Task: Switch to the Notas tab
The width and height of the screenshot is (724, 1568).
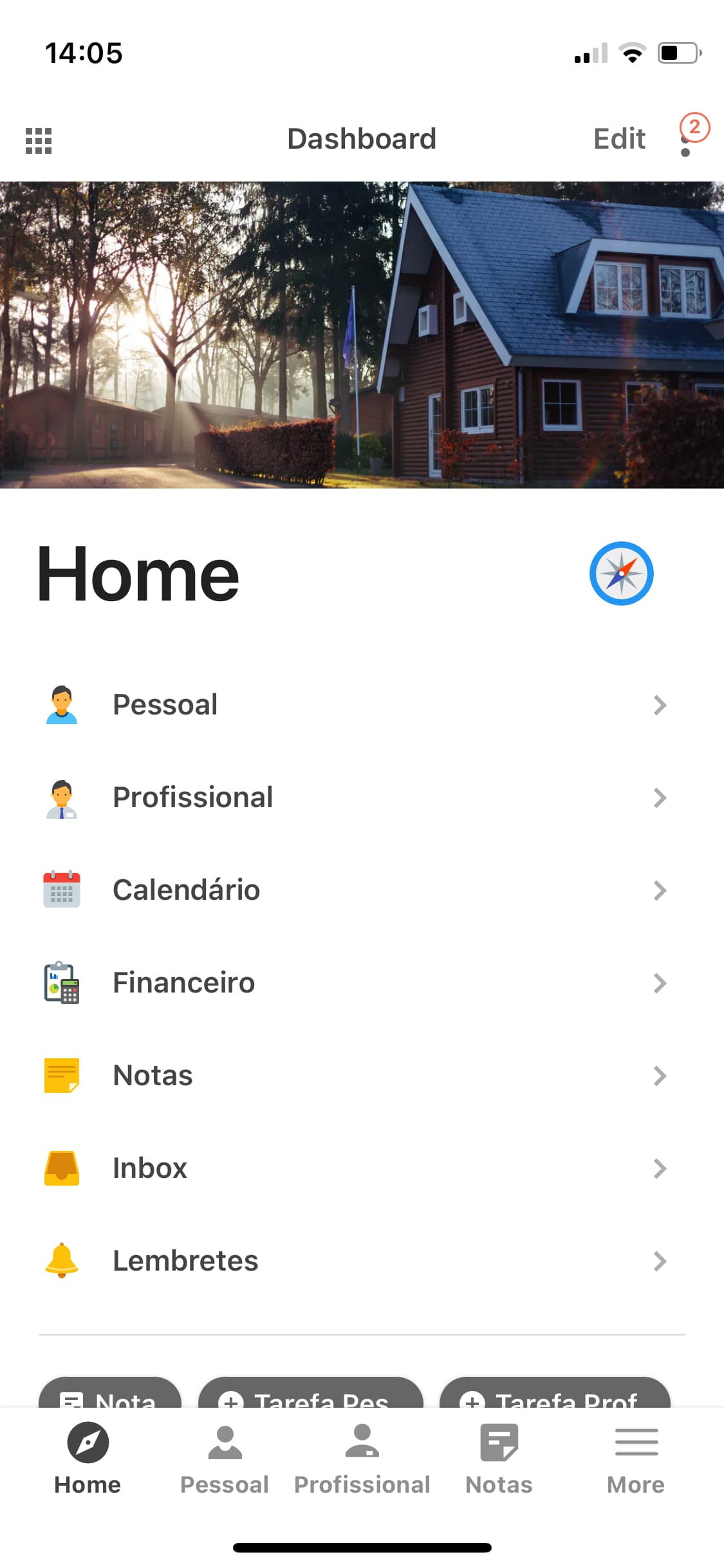Action: [x=499, y=1459]
